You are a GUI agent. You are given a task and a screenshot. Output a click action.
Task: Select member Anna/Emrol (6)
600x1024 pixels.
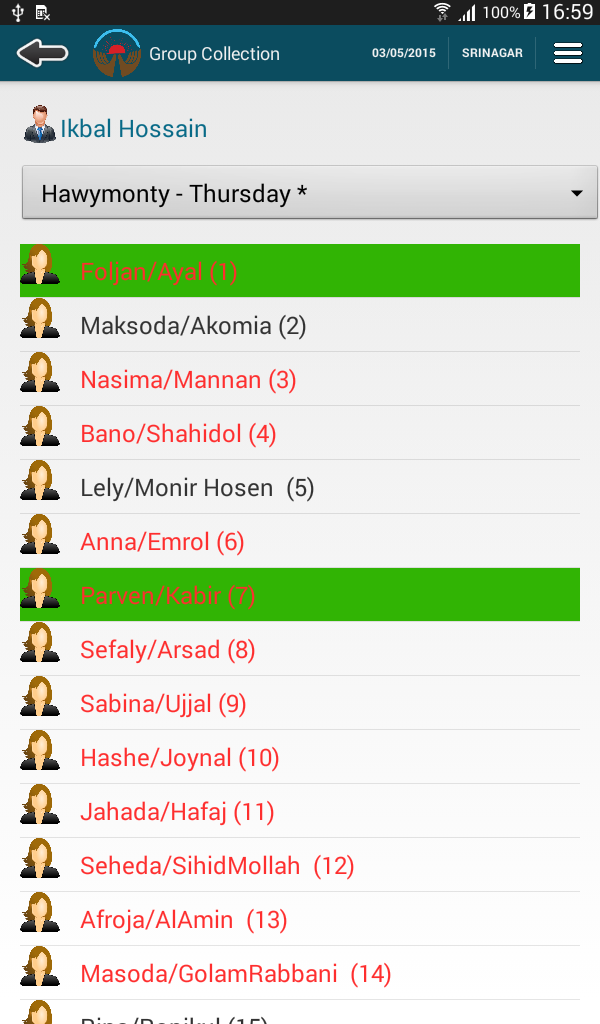click(x=300, y=541)
